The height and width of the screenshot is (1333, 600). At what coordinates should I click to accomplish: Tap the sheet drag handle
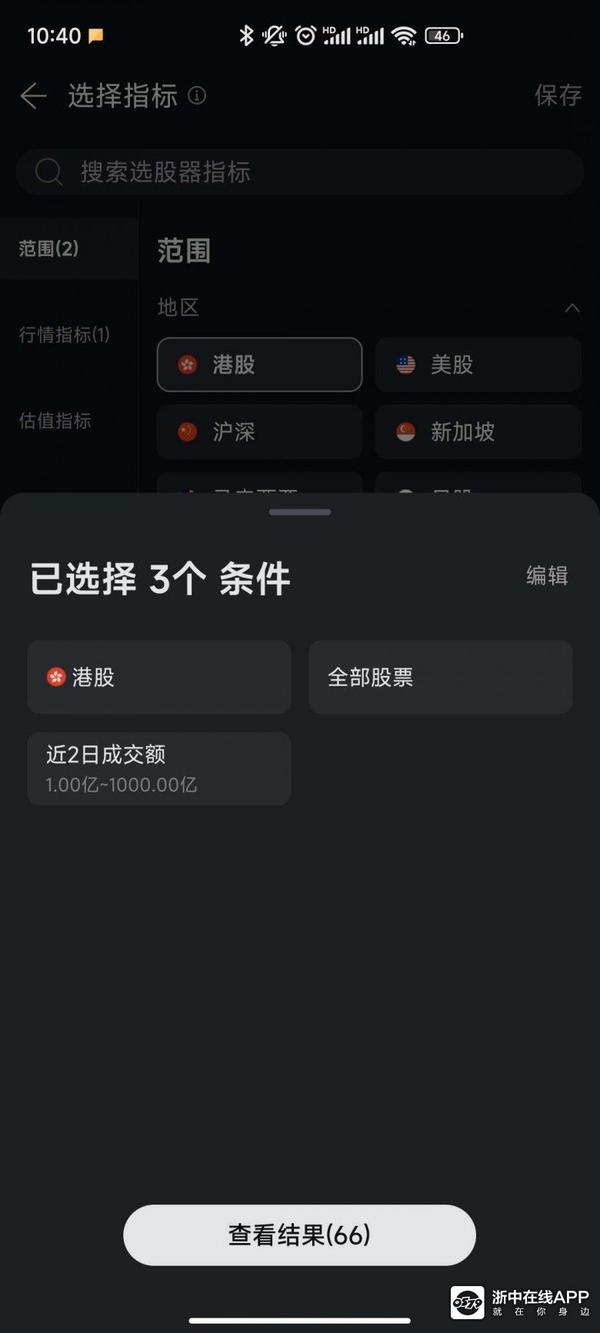(x=299, y=512)
